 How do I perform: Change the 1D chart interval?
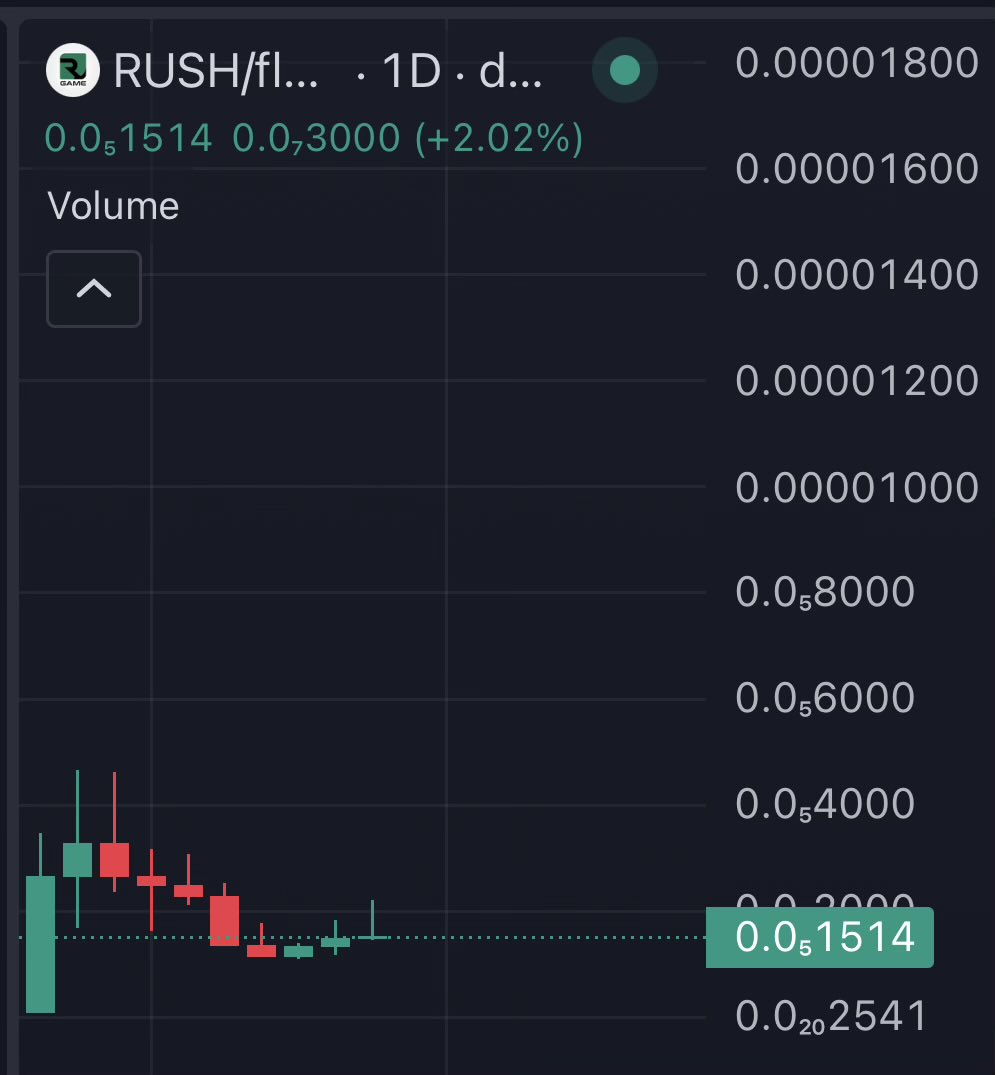[x=412, y=72]
